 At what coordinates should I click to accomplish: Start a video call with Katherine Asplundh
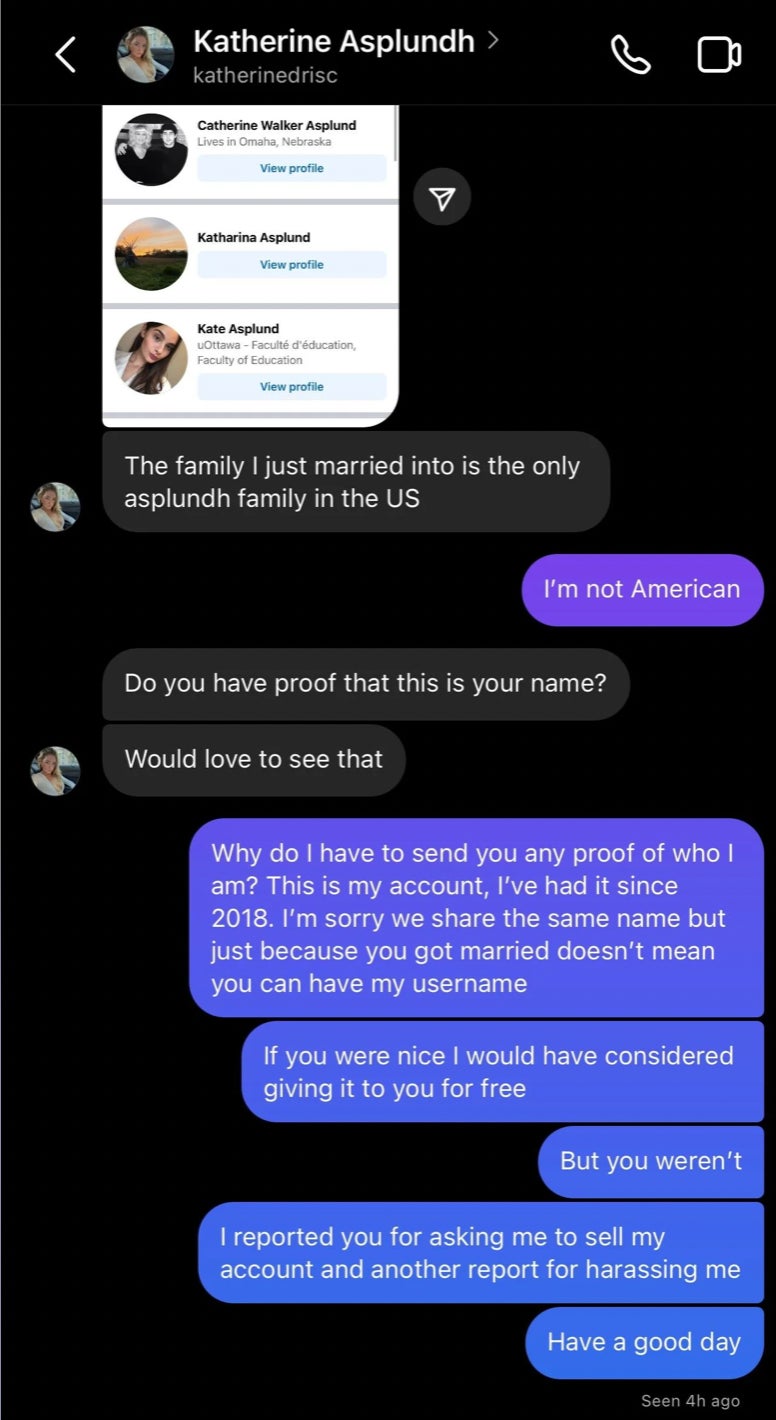click(x=718, y=55)
